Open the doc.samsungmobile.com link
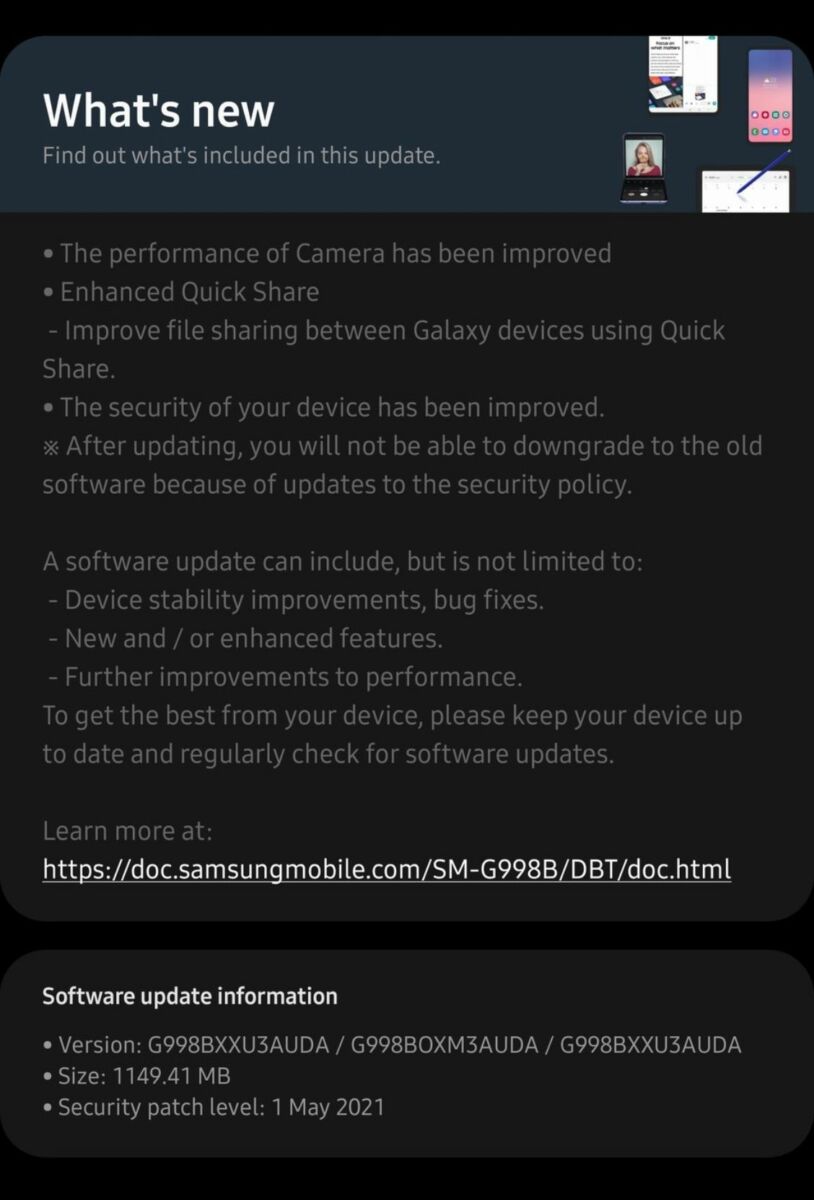 pyautogui.click(x=386, y=869)
